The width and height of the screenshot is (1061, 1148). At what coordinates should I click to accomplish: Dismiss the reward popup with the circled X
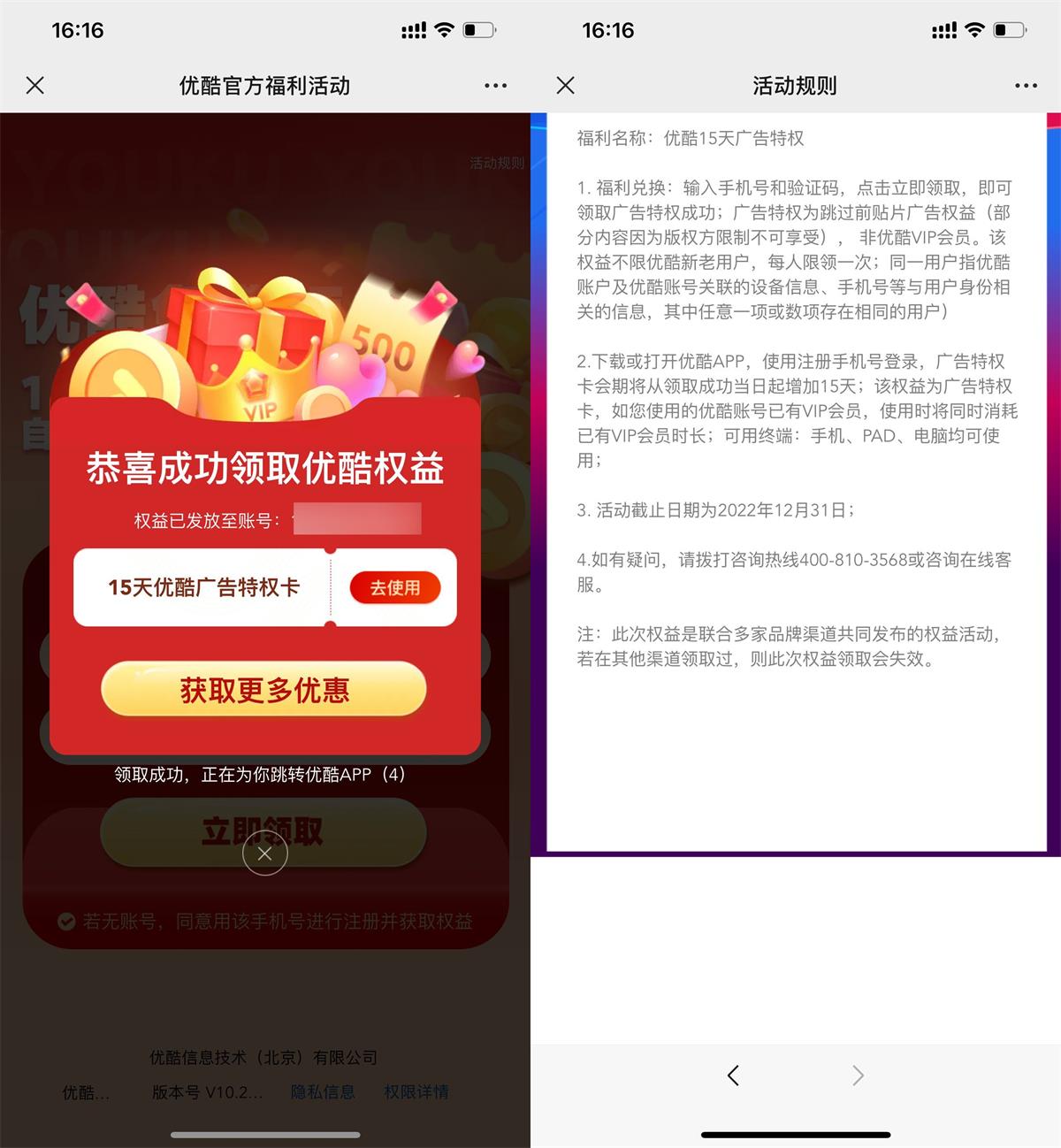pos(264,853)
